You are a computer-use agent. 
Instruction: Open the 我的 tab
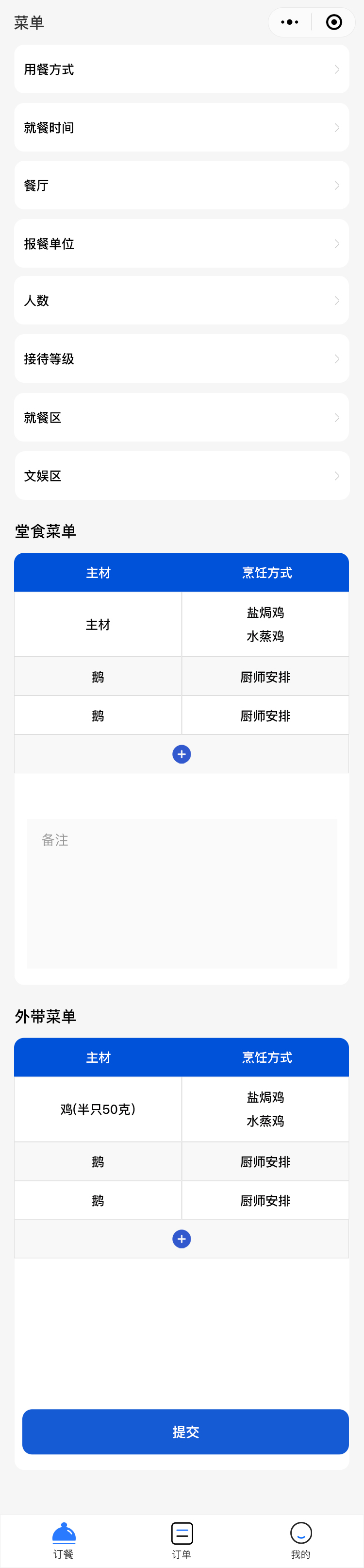301,1540
